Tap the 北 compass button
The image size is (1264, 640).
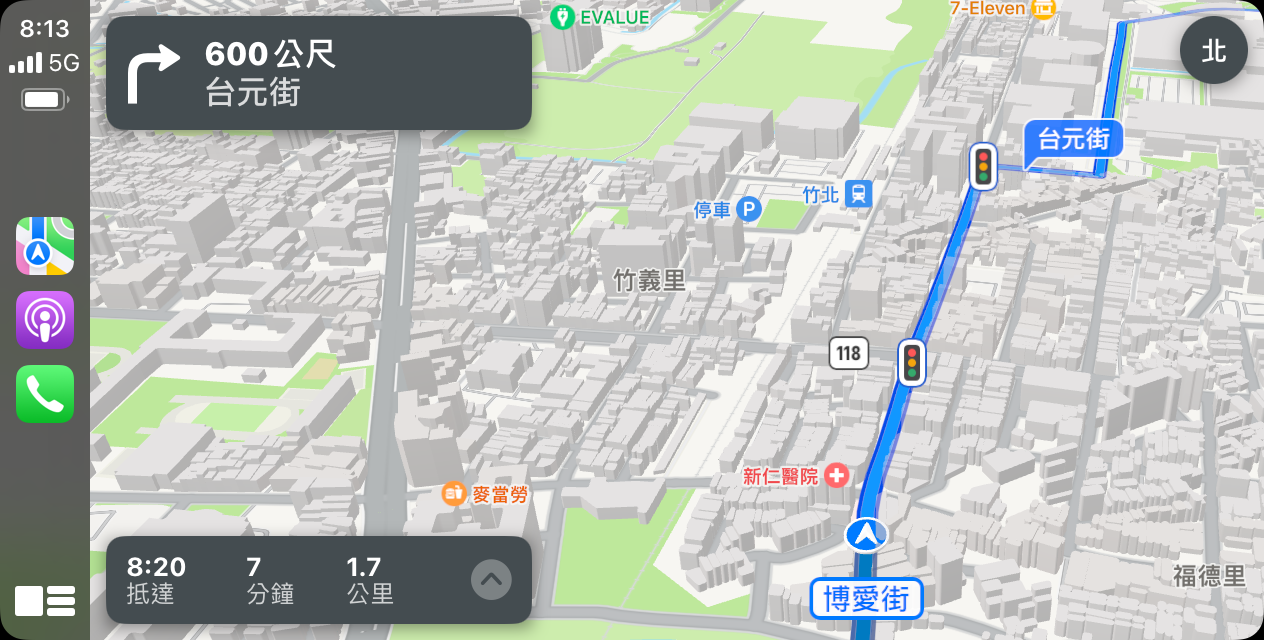pyautogui.click(x=1213, y=50)
